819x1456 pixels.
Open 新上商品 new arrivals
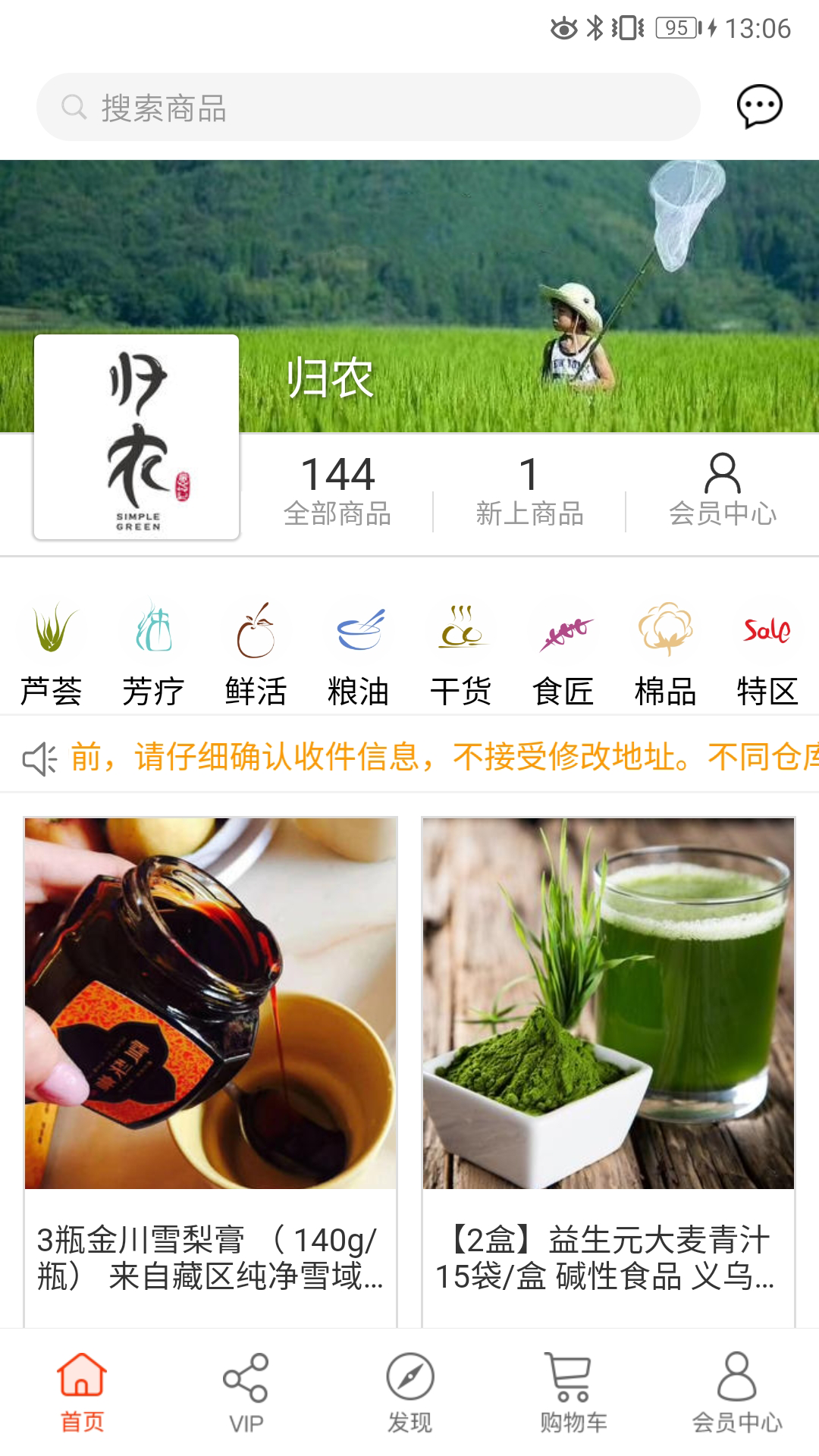[x=529, y=491]
